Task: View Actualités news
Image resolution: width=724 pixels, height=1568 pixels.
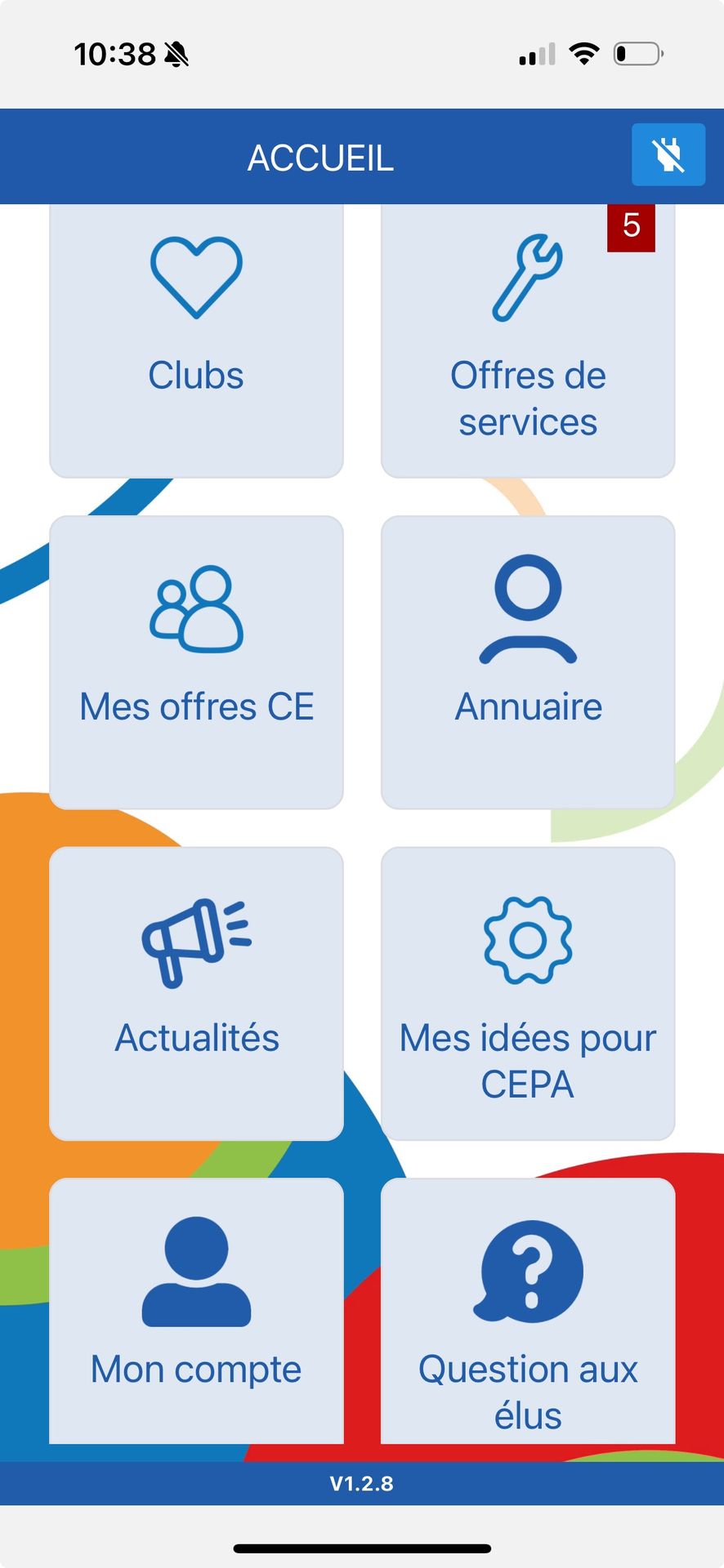Action: [x=196, y=993]
